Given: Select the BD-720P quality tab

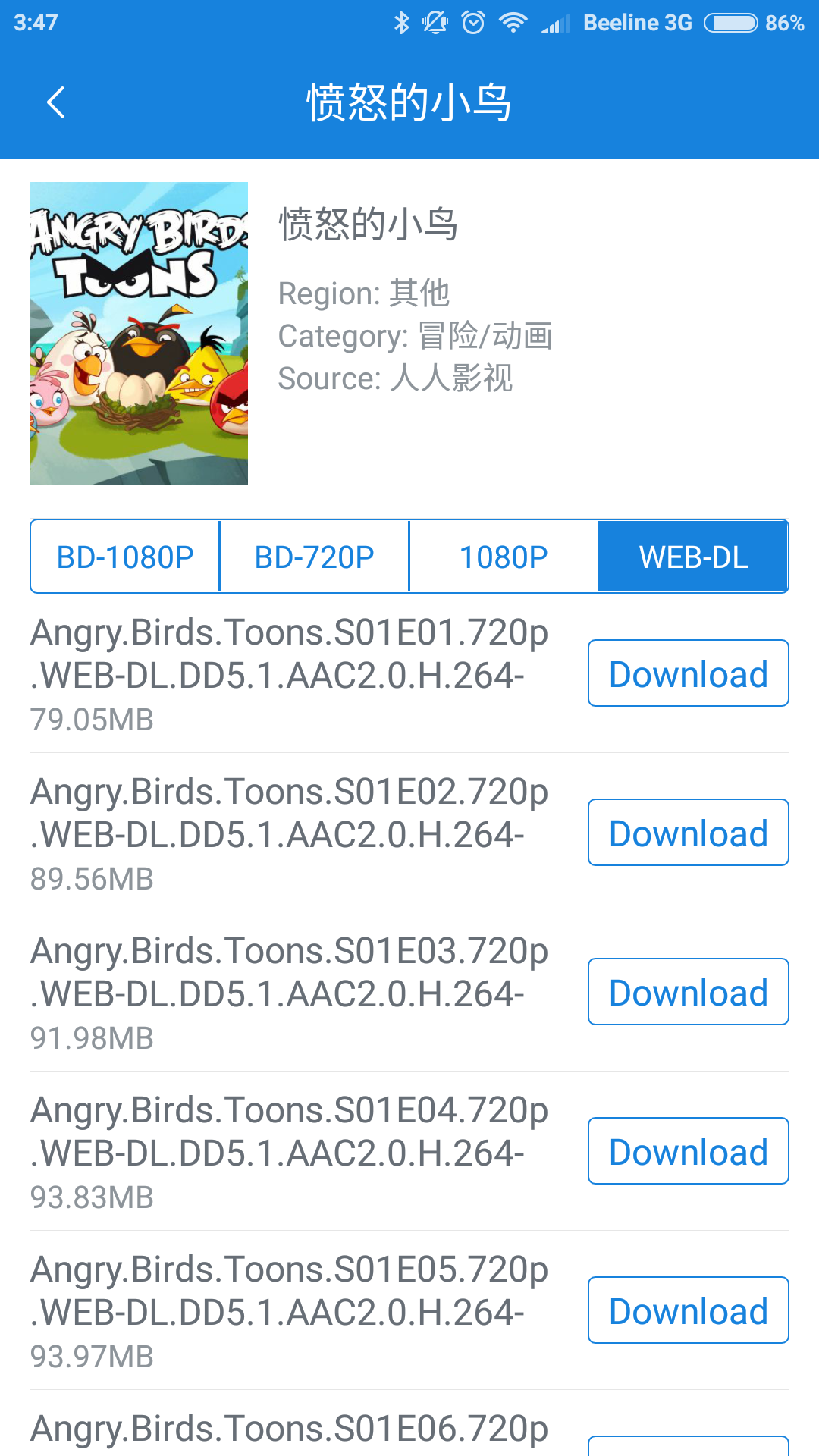Looking at the screenshot, I should point(314,557).
